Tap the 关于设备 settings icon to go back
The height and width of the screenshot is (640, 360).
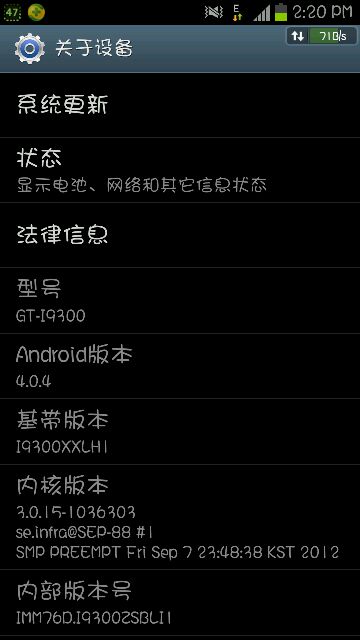27,49
